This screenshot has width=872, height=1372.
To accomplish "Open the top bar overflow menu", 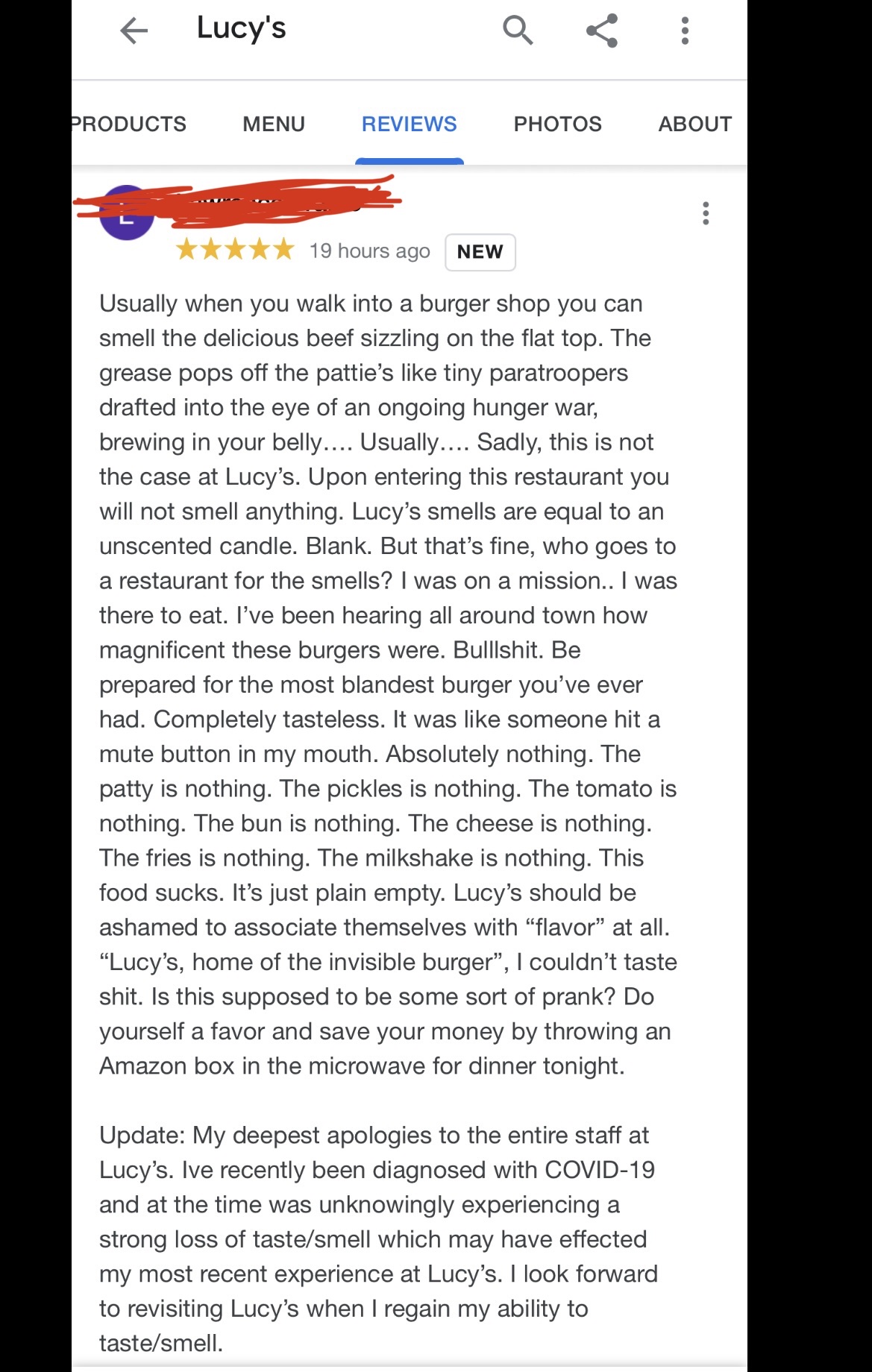I will tap(685, 31).
